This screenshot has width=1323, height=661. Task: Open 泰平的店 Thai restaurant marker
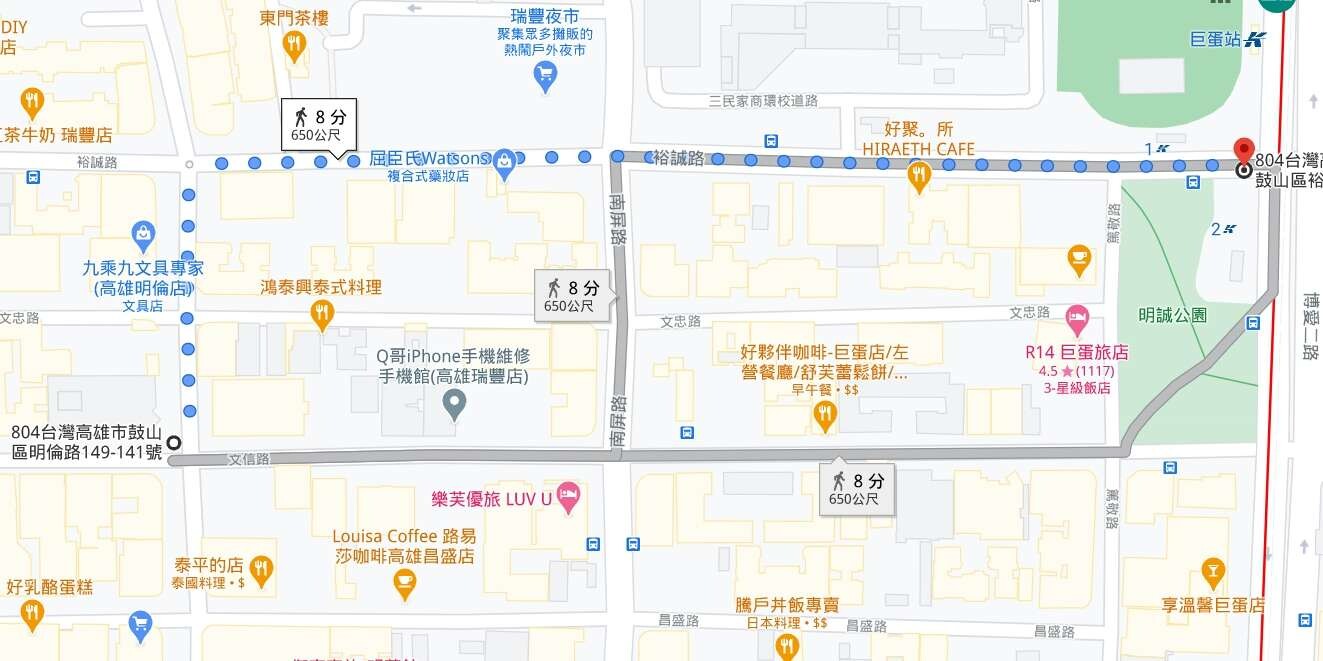click(x=261, y=570)
